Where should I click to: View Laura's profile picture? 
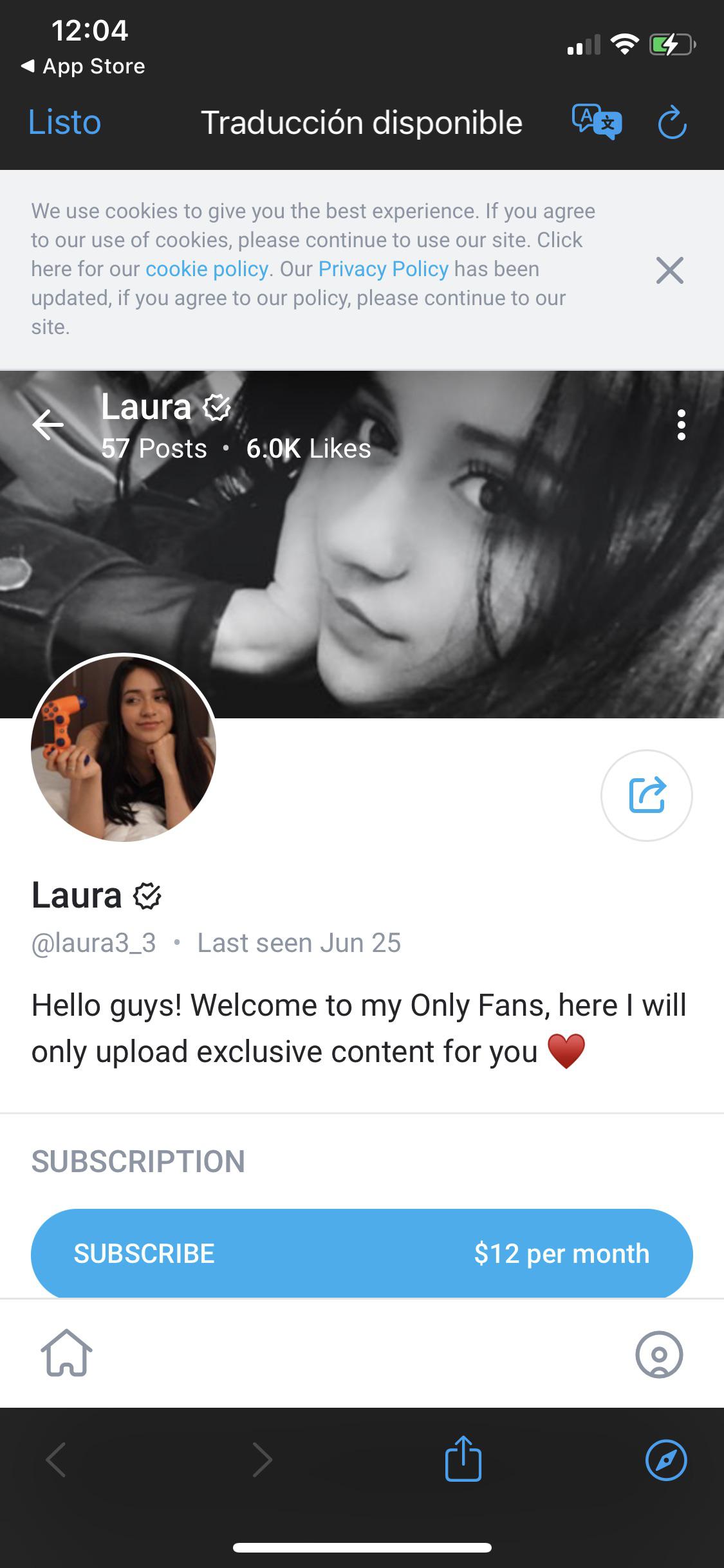(124, 748)
